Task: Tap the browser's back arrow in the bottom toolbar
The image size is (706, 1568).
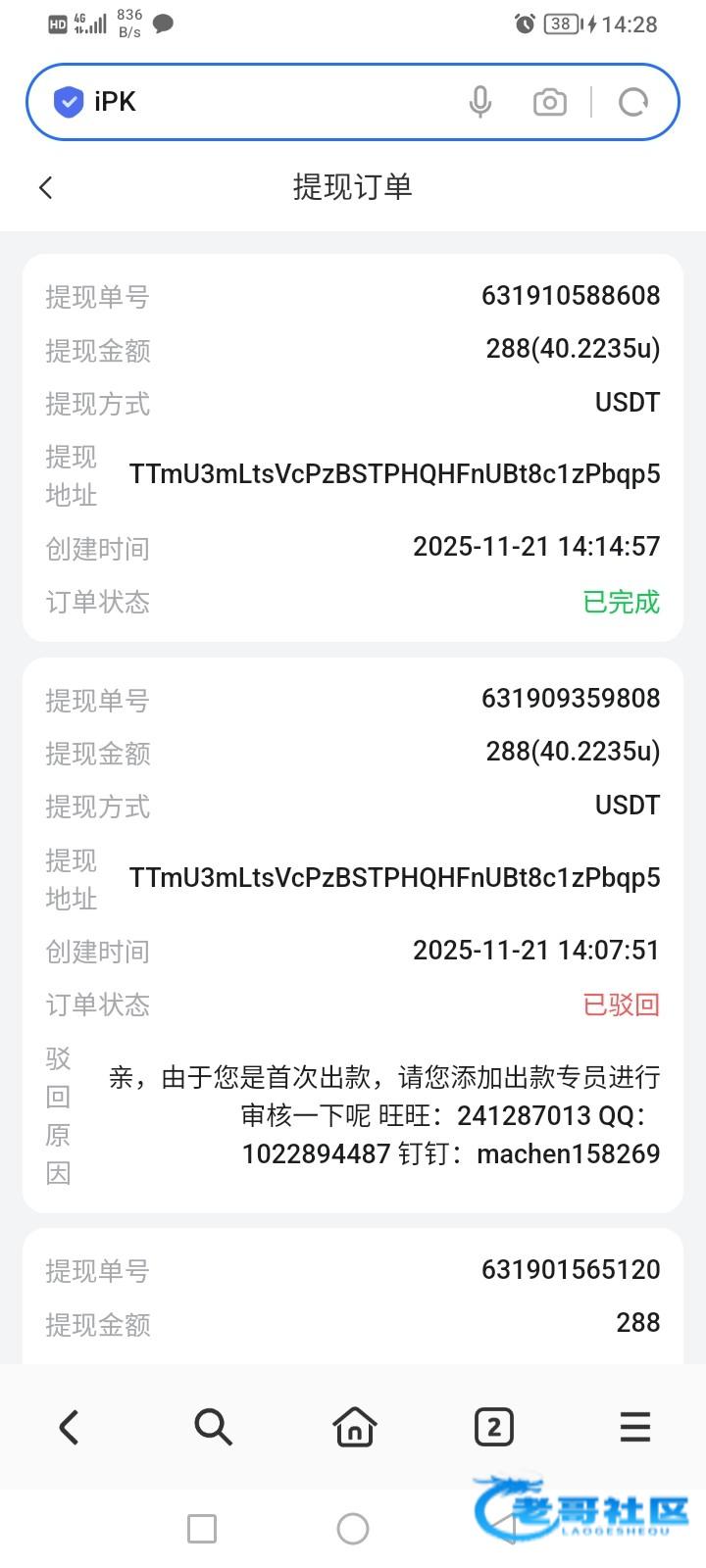Action: coord(69,1427)
